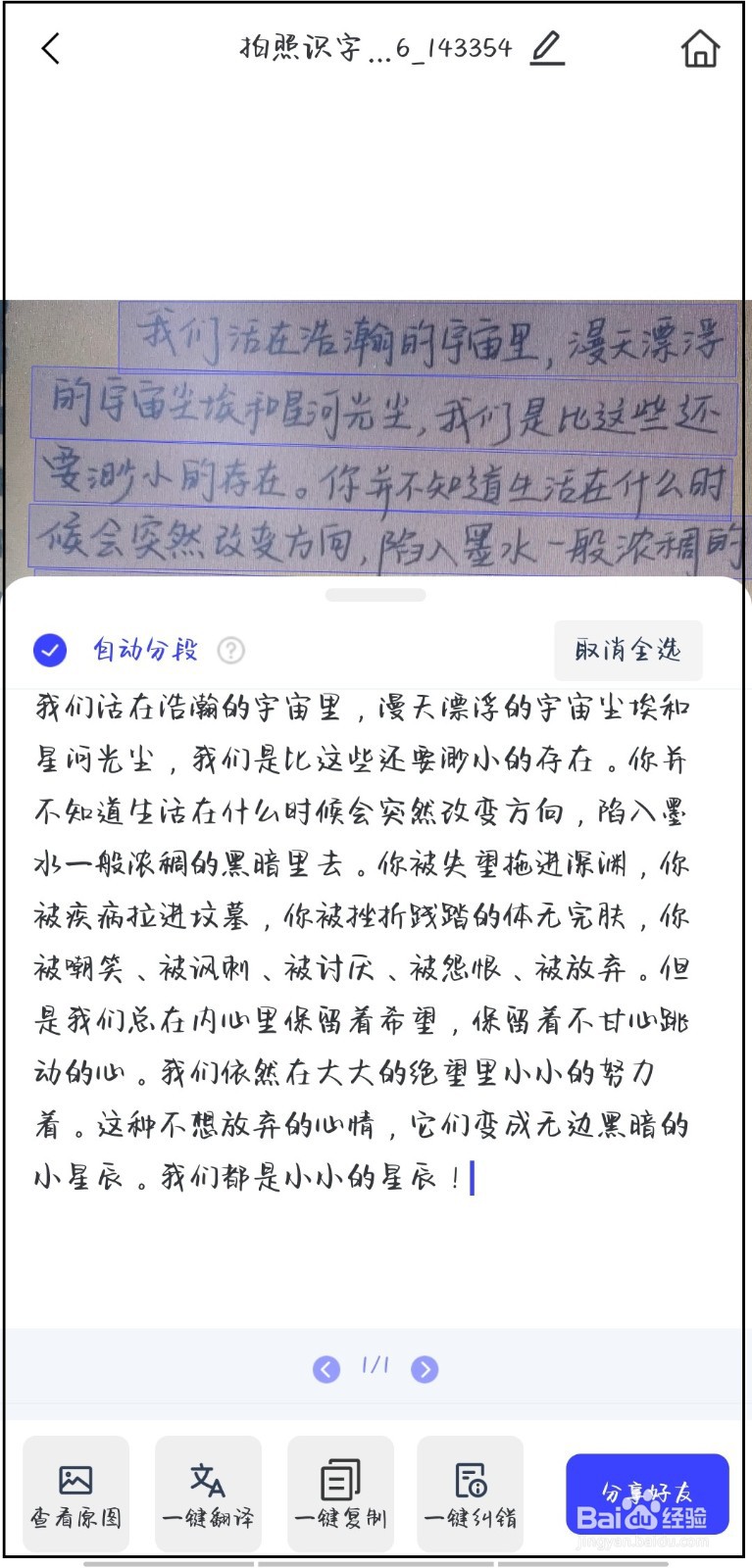
Task: Open 查看原图 to view original image
Action: tap(75, 1493)
